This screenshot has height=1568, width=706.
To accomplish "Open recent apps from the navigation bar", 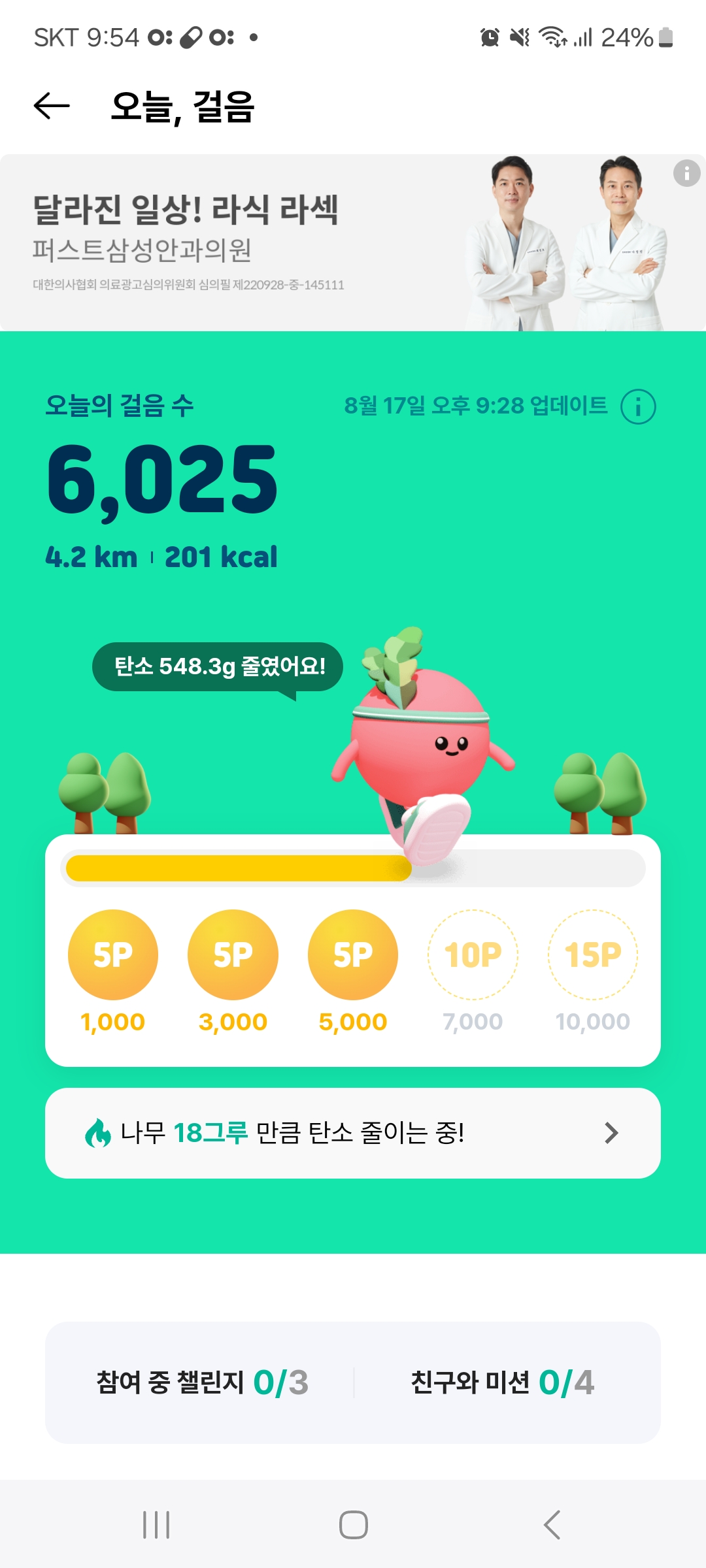I will coord(156,1525).
